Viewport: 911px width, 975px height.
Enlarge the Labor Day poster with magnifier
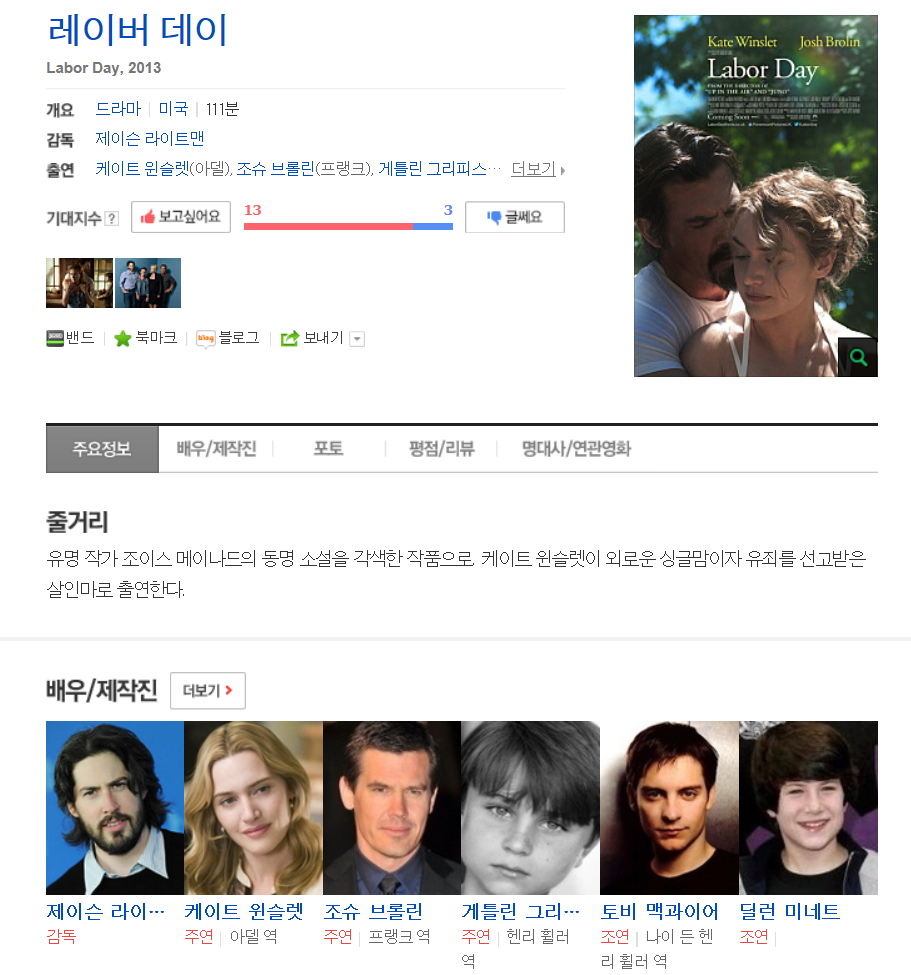[x=858, y=358]
